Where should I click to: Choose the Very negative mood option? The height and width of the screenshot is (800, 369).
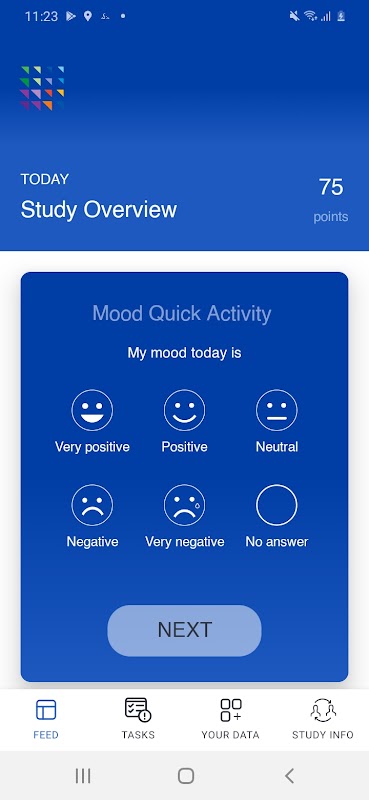184,505
